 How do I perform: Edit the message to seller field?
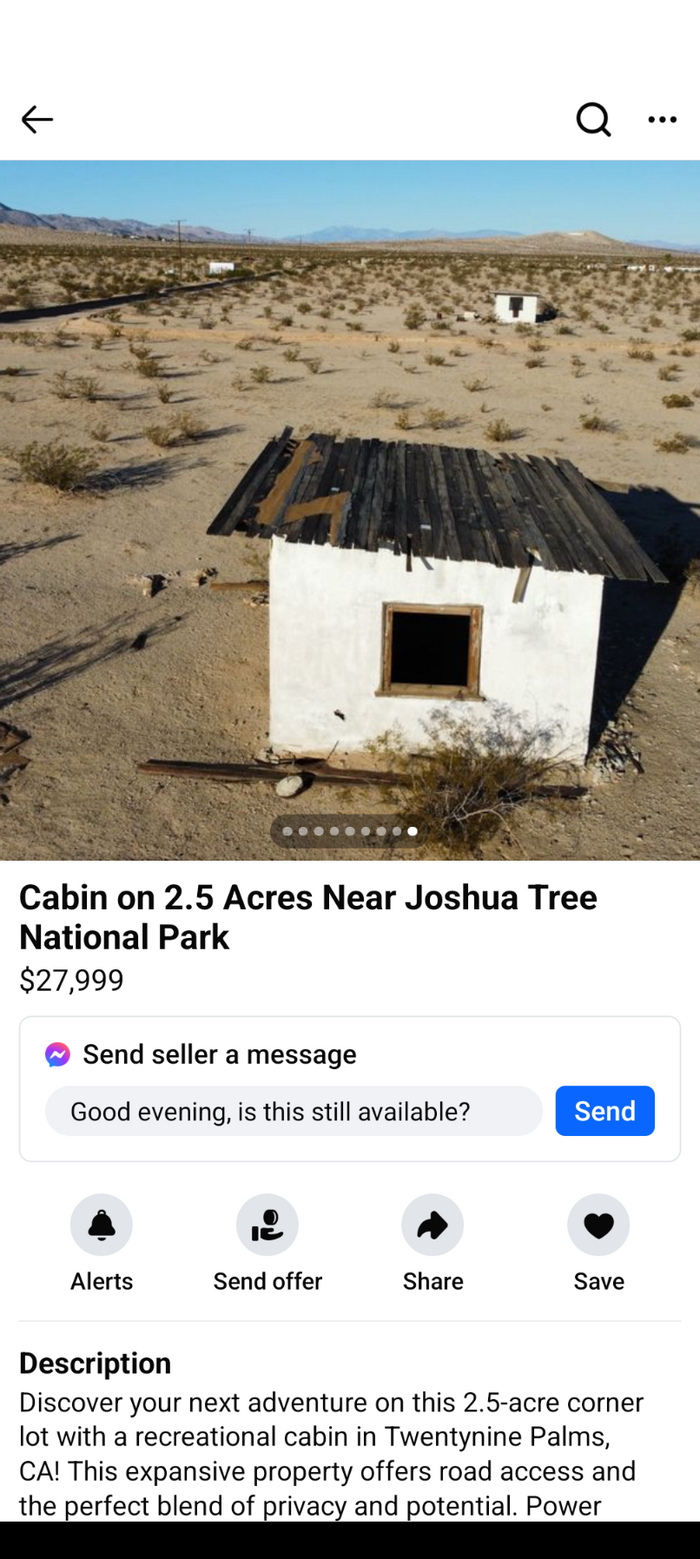tap(293, 1111)
